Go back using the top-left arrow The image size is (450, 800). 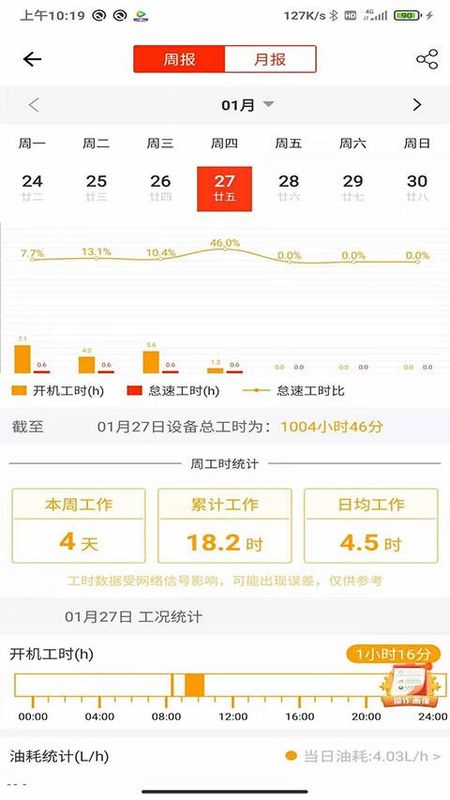pyautogui.click(x=32, y=59)
